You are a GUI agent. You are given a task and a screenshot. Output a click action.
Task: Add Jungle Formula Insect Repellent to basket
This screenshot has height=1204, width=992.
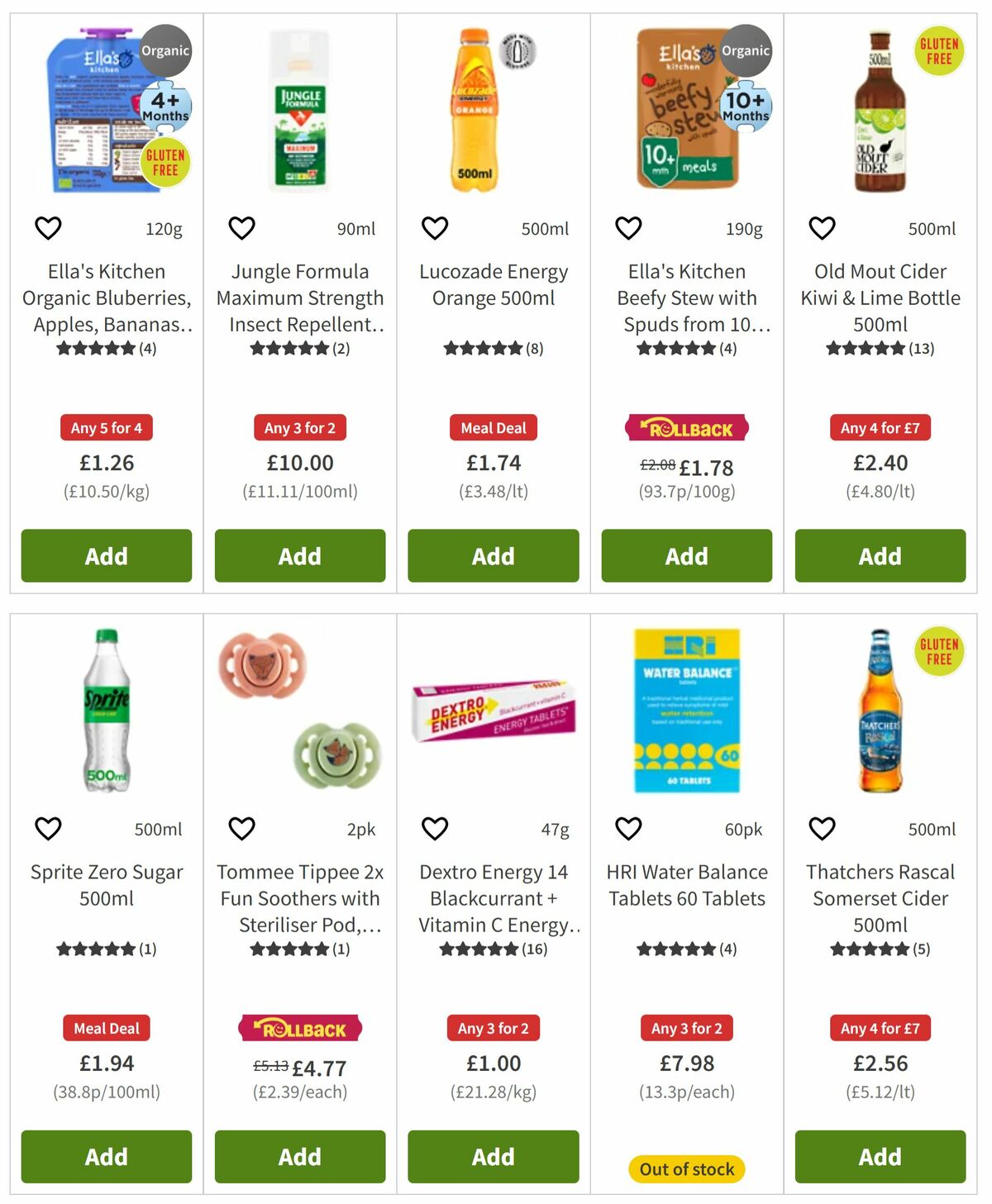pos(299,555)
